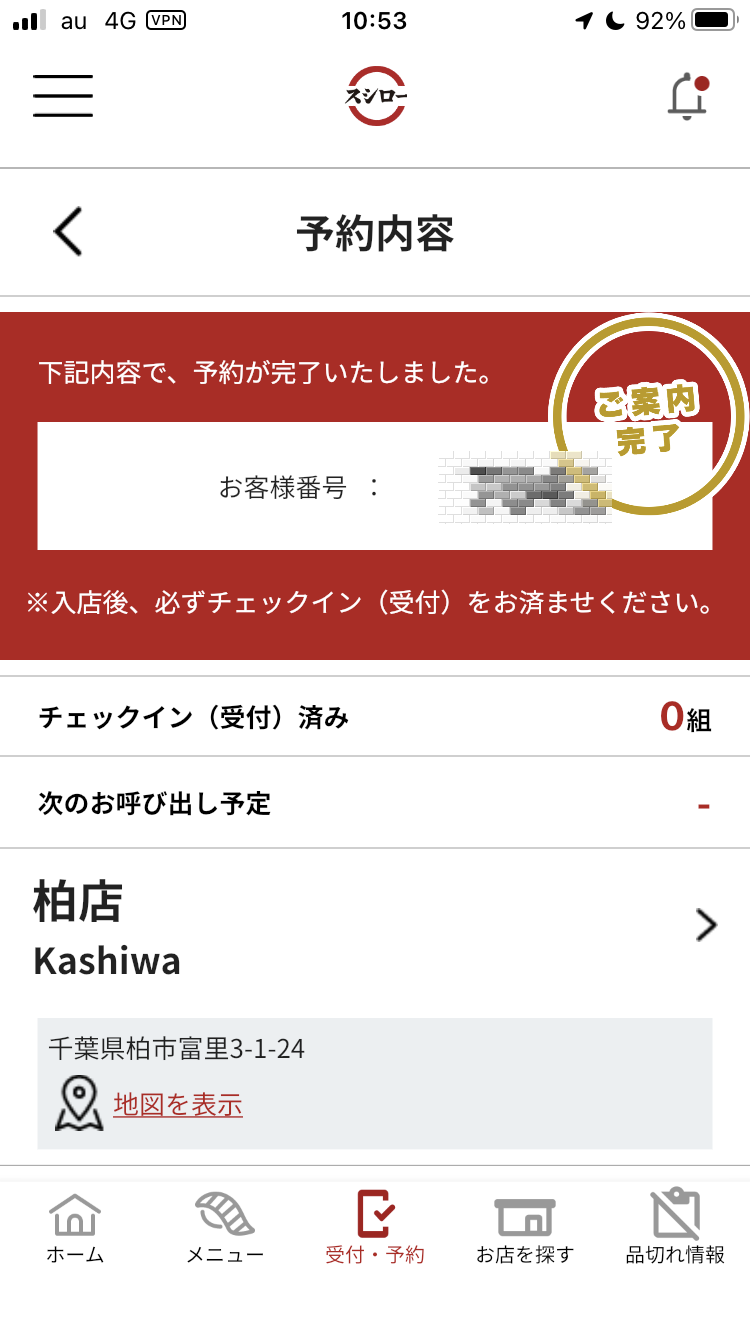750x1334 pixels.
Task: Open the notifications bell
Action: [687, 97]
